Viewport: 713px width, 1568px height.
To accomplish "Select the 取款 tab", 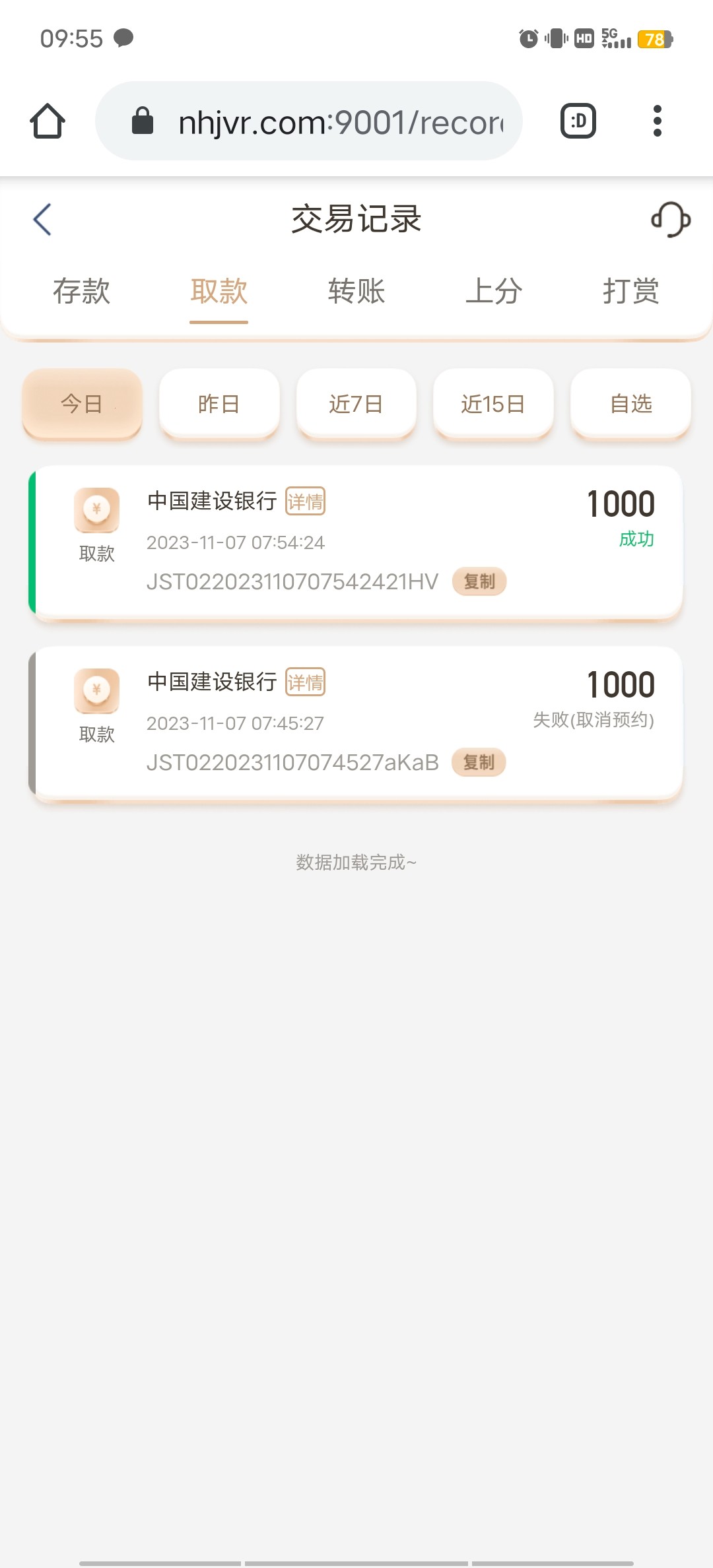I will click(219, 291).
